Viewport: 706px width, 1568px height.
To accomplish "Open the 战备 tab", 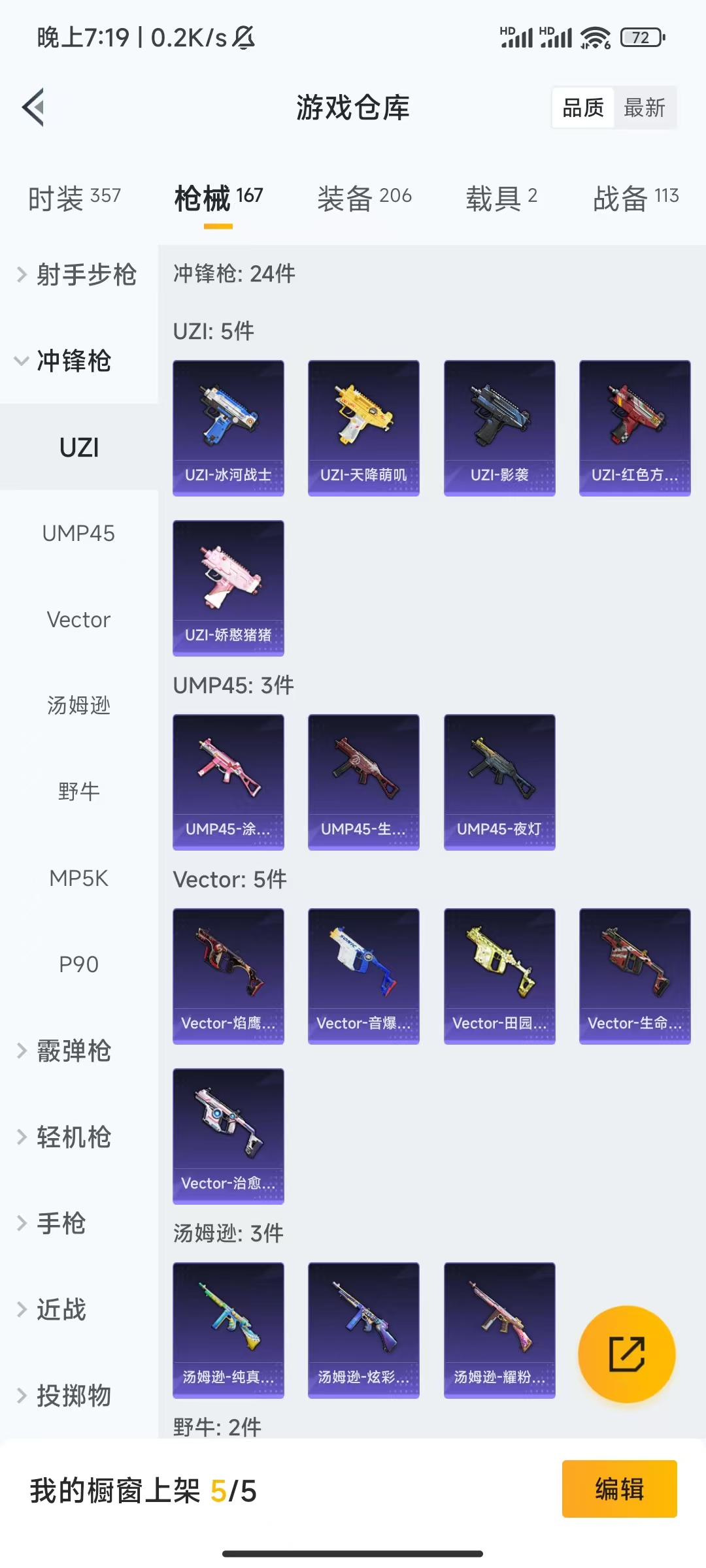I will (637, 197).
